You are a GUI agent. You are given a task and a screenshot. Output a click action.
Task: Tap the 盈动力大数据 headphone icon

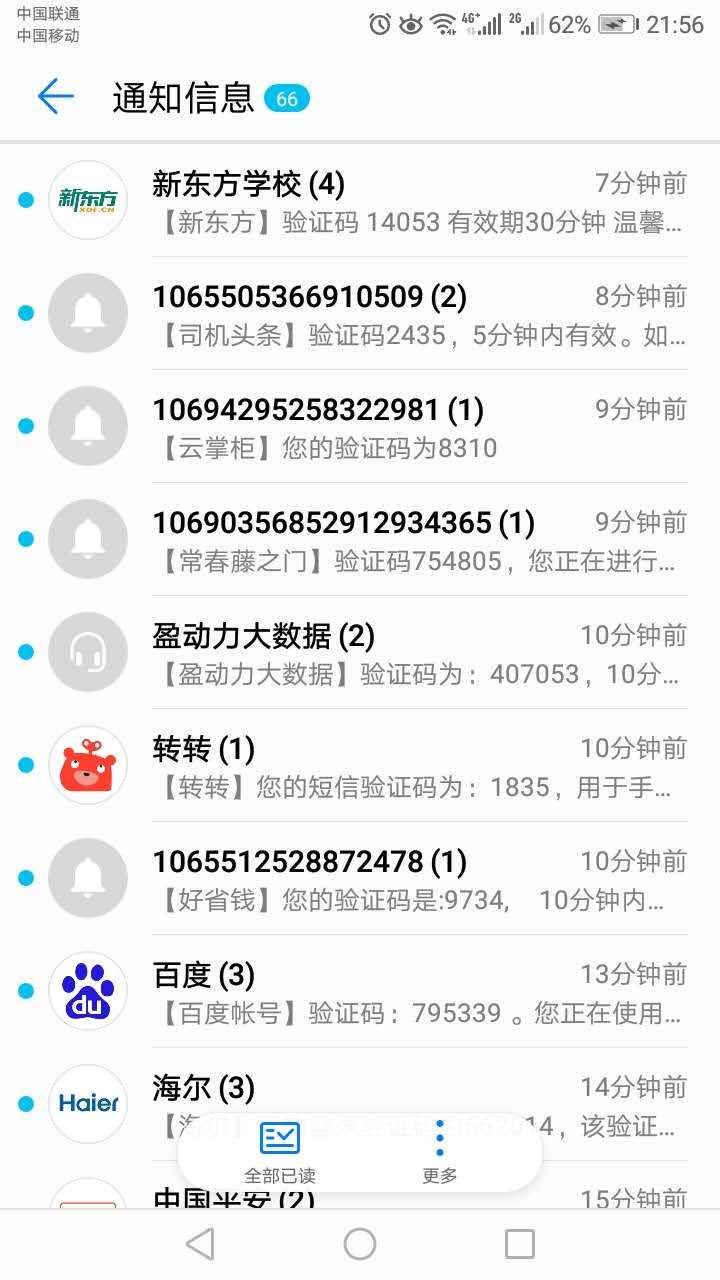point(87,651)
